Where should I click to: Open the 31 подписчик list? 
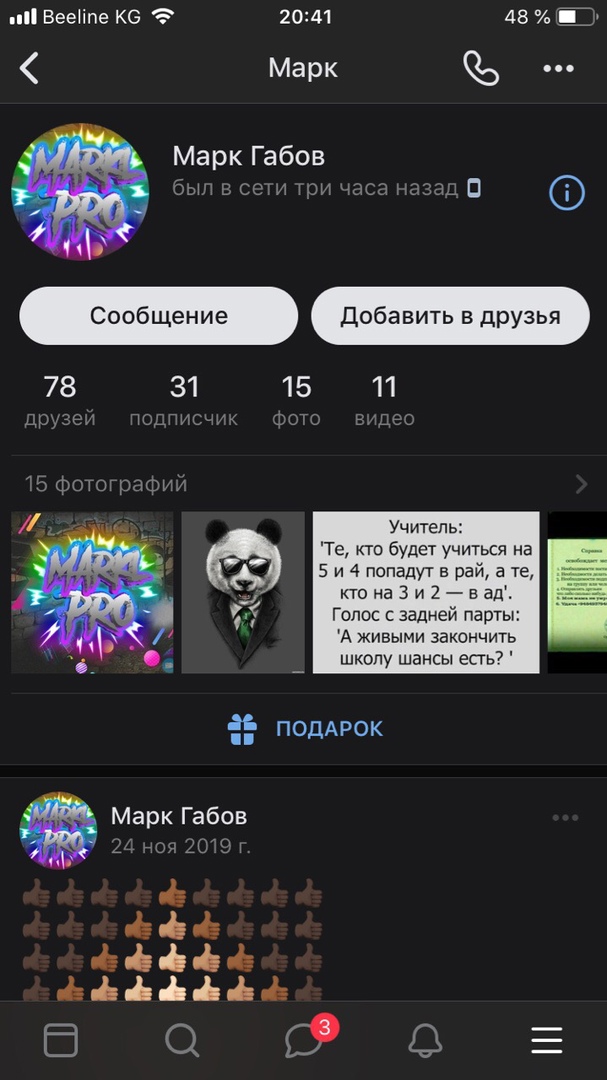[184, 400]
